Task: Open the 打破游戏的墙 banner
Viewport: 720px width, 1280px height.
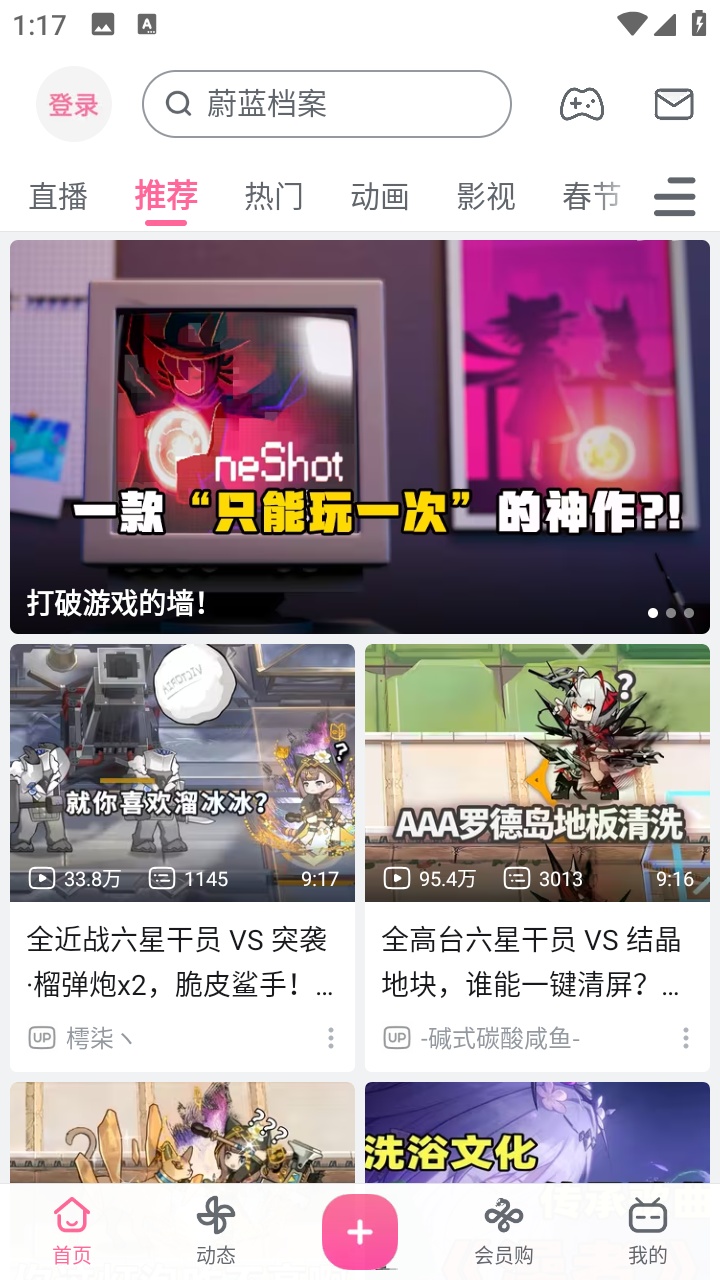Action: click(x=360, y=437)
